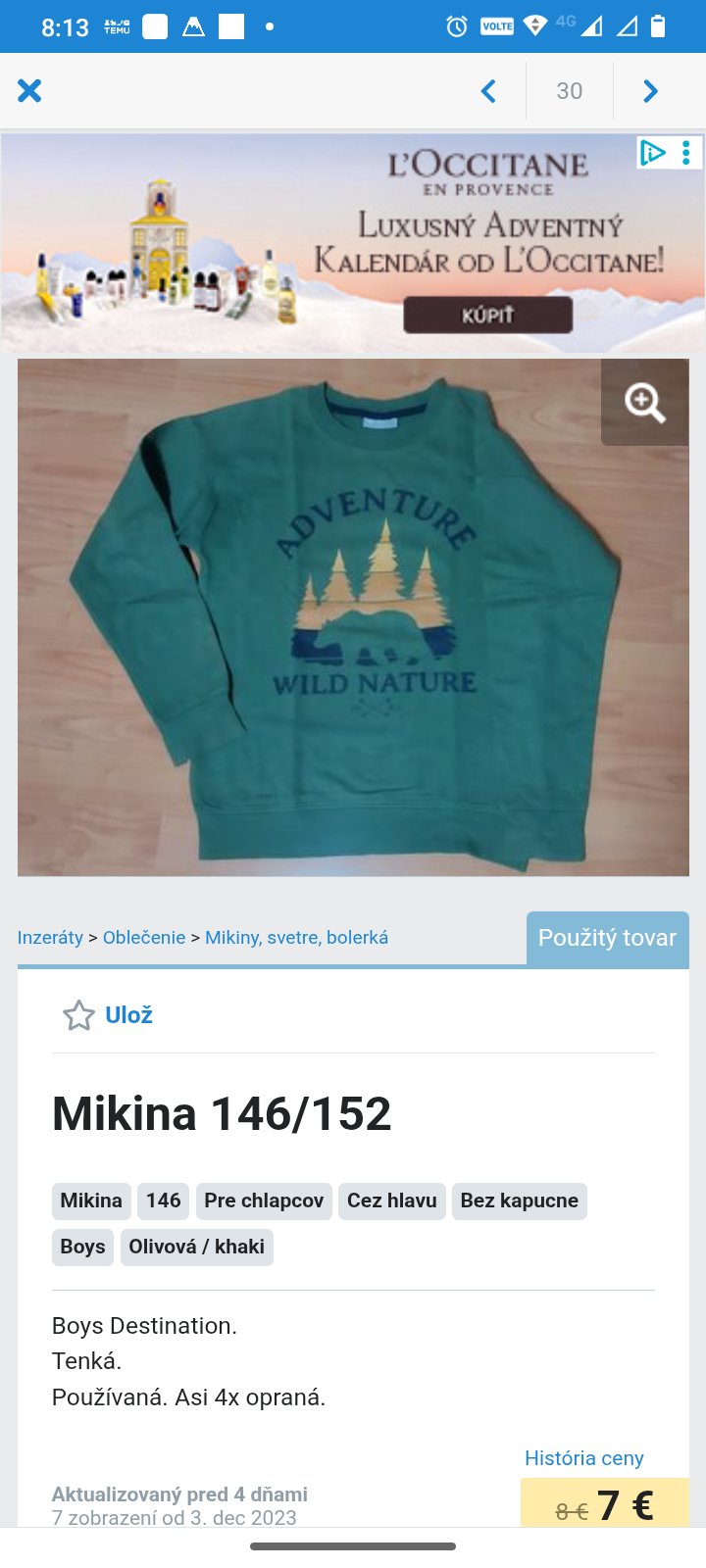The width and height of the screenshot is (706, 1568).
Task: Select the Olivová / khaki color chip
Action: (x=196, y=1247)
